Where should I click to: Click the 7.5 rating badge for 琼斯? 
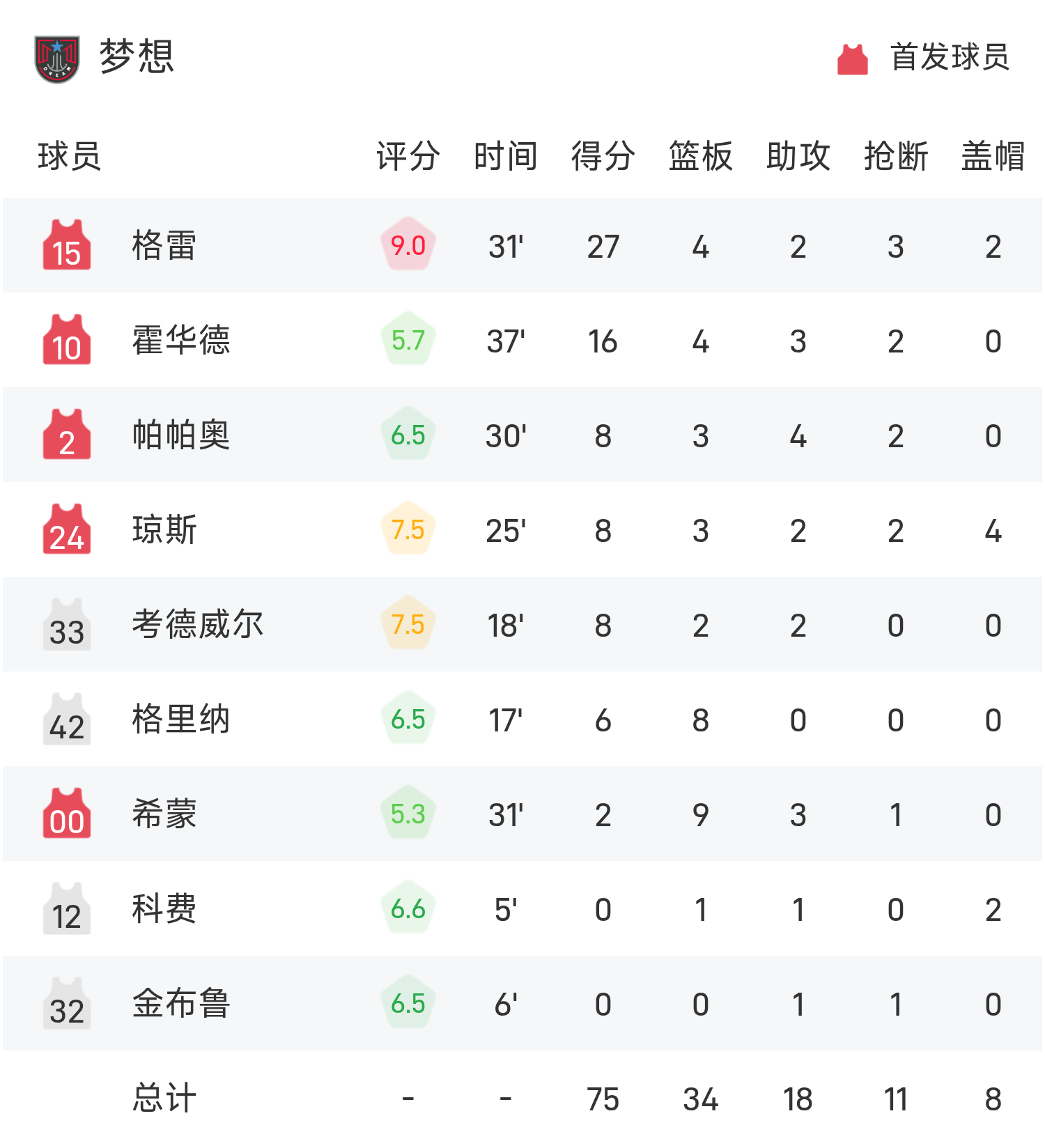pos(408,529)
